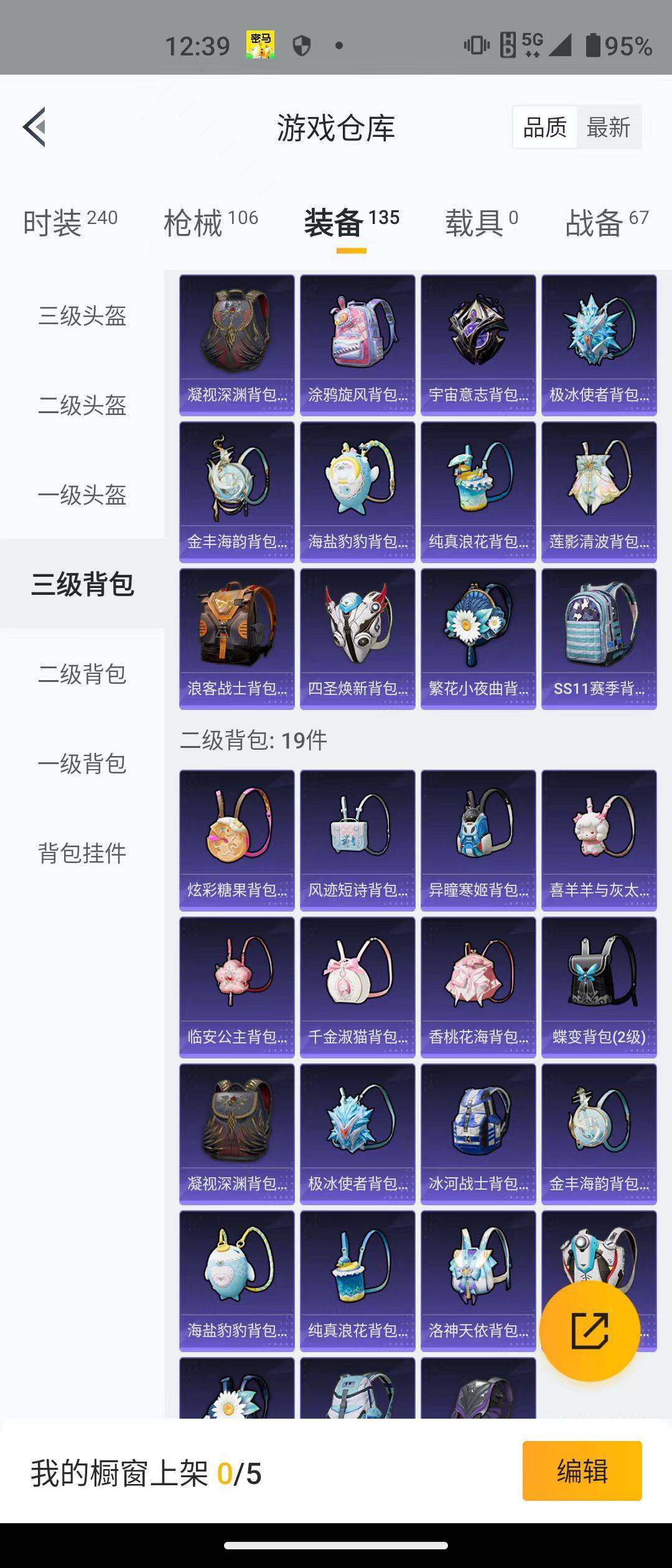Go back using the top-left arrow
672x1568 pixels.
coord(35,127)
